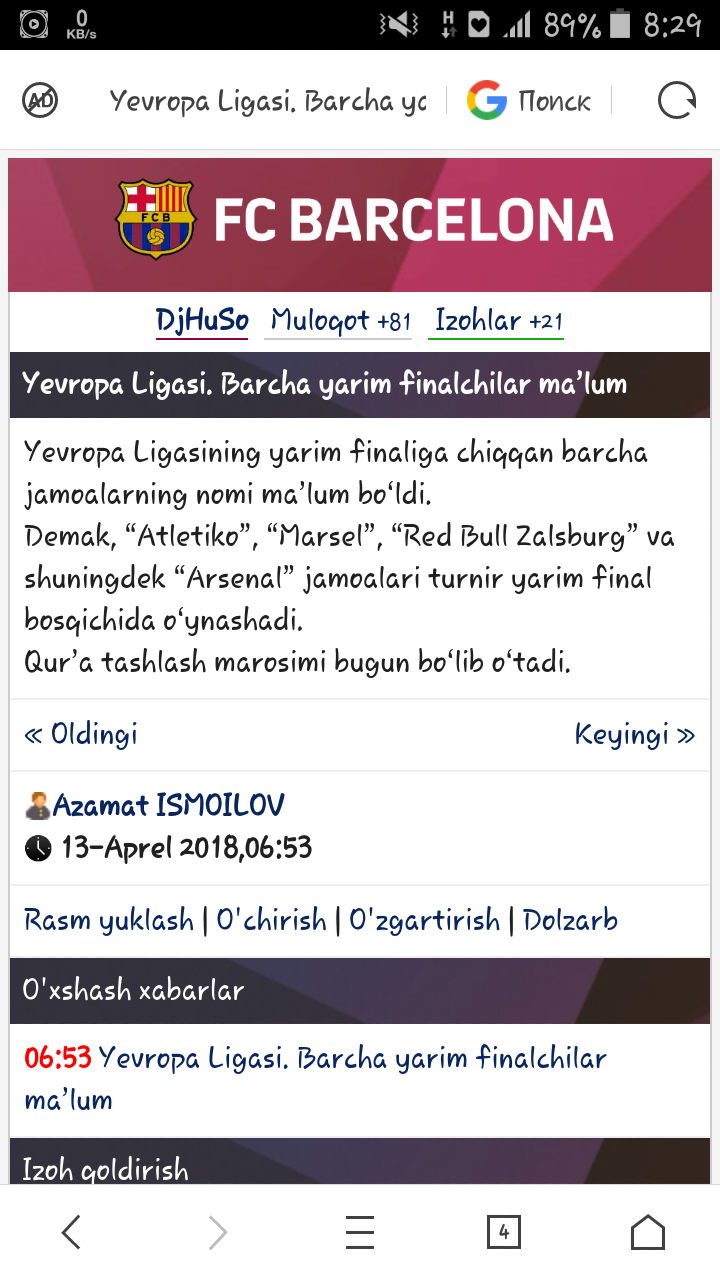The width and height of the screenshot is (720, 1280).
Task: Open Muloqot chat link
Action: click(341, 321)
